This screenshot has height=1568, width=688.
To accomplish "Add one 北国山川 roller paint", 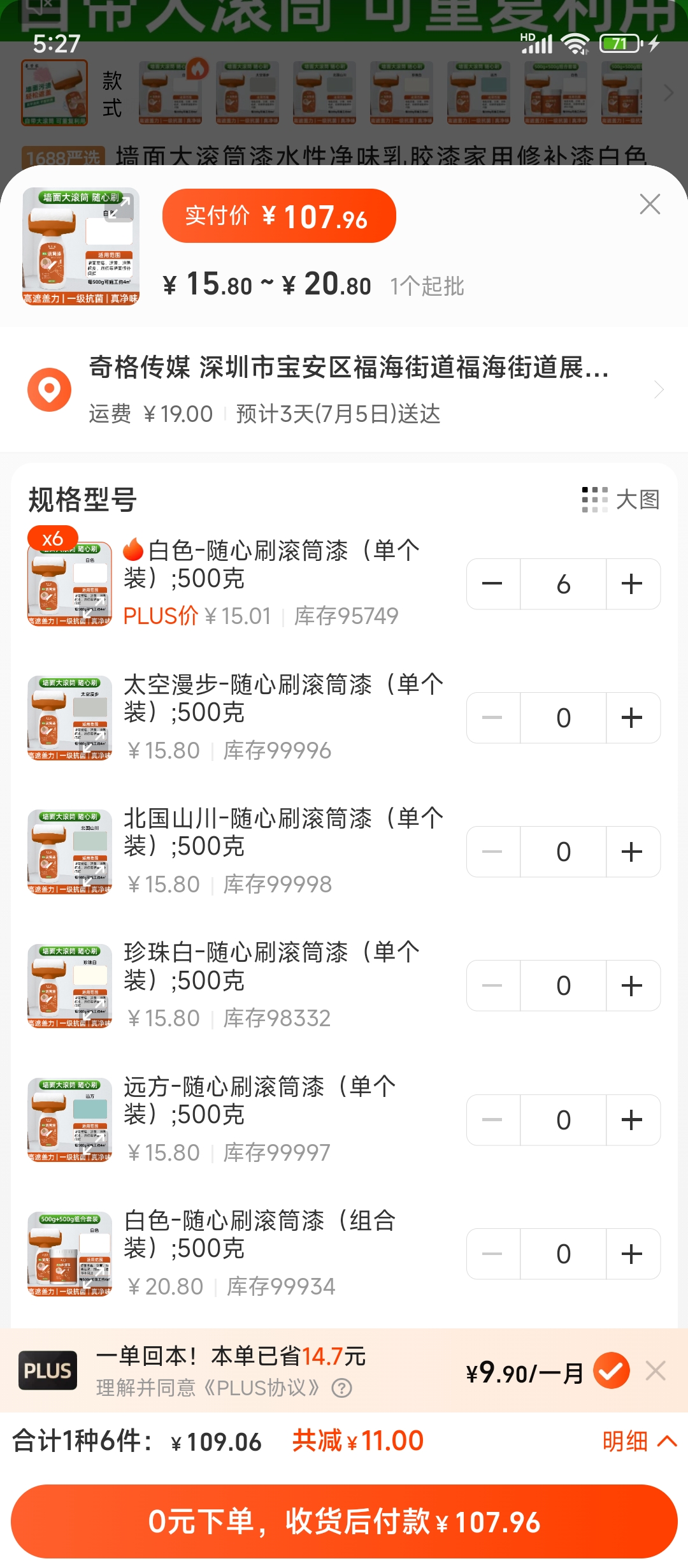I will 632,852.
